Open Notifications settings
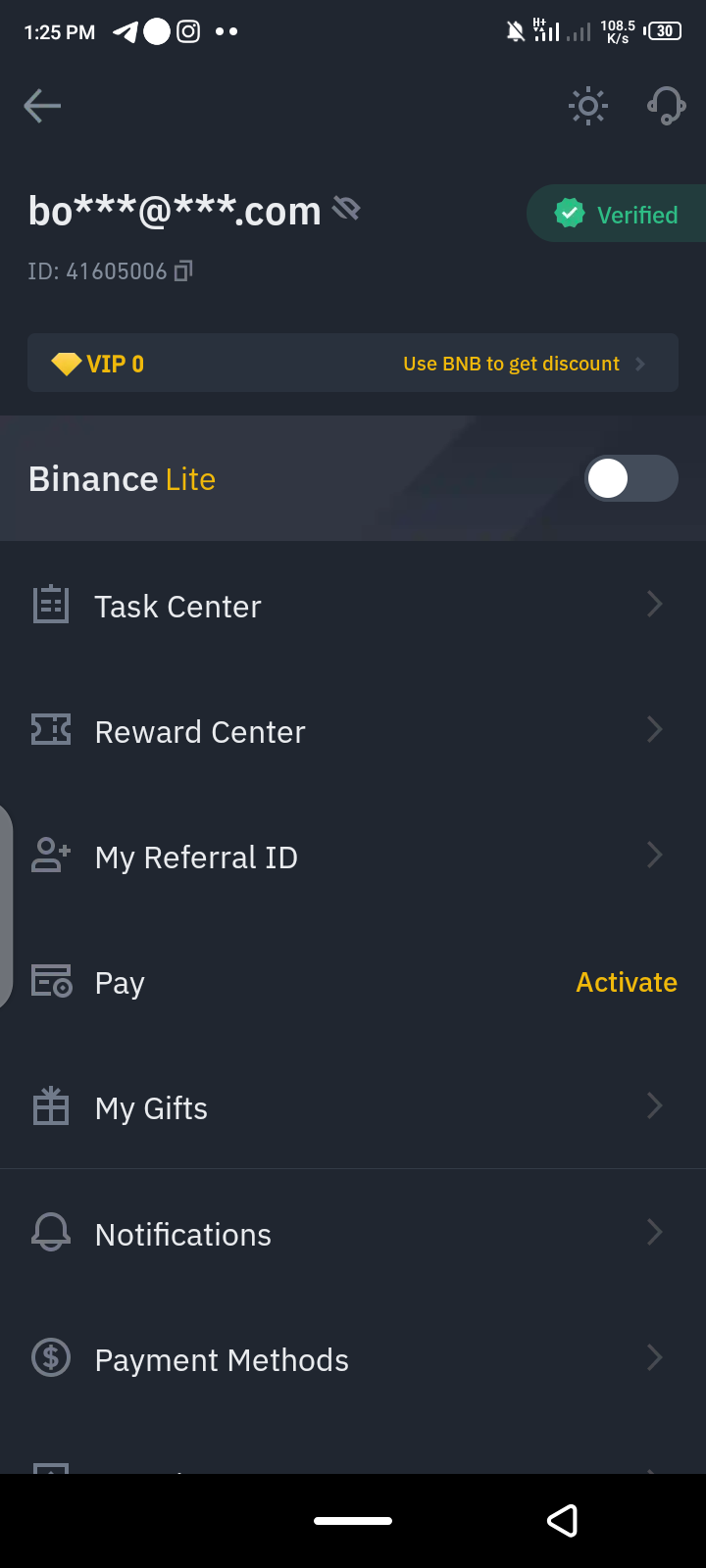 [x=353, y=1233]
